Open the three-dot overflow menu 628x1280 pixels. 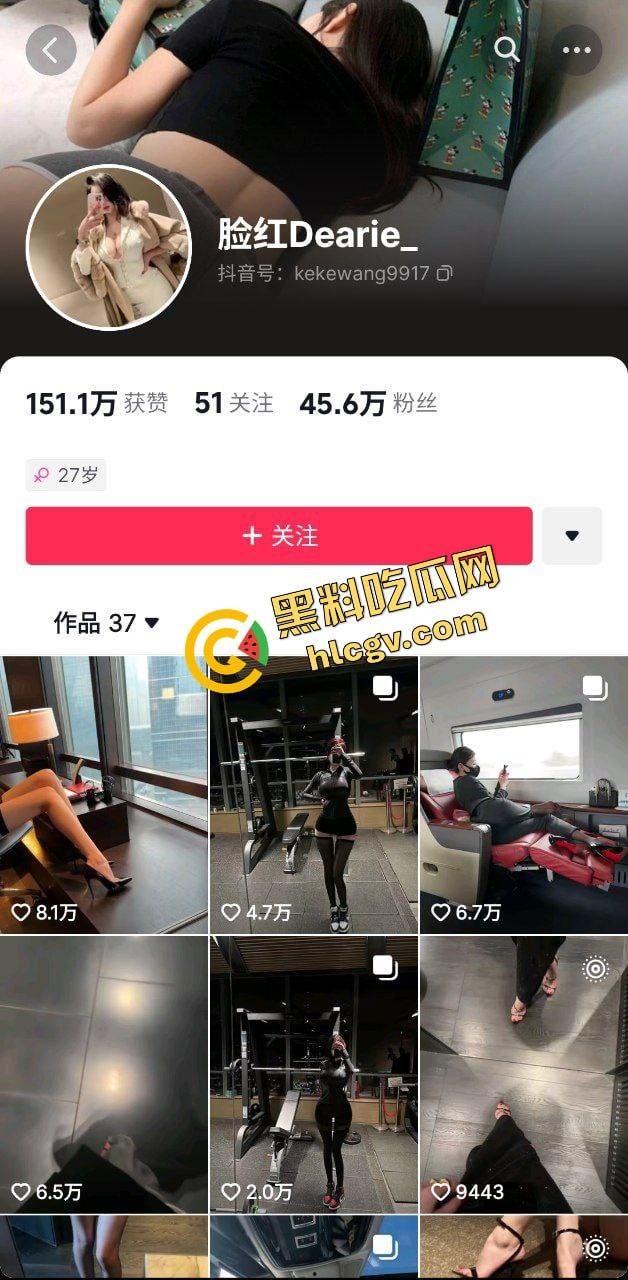click(576, 50)
